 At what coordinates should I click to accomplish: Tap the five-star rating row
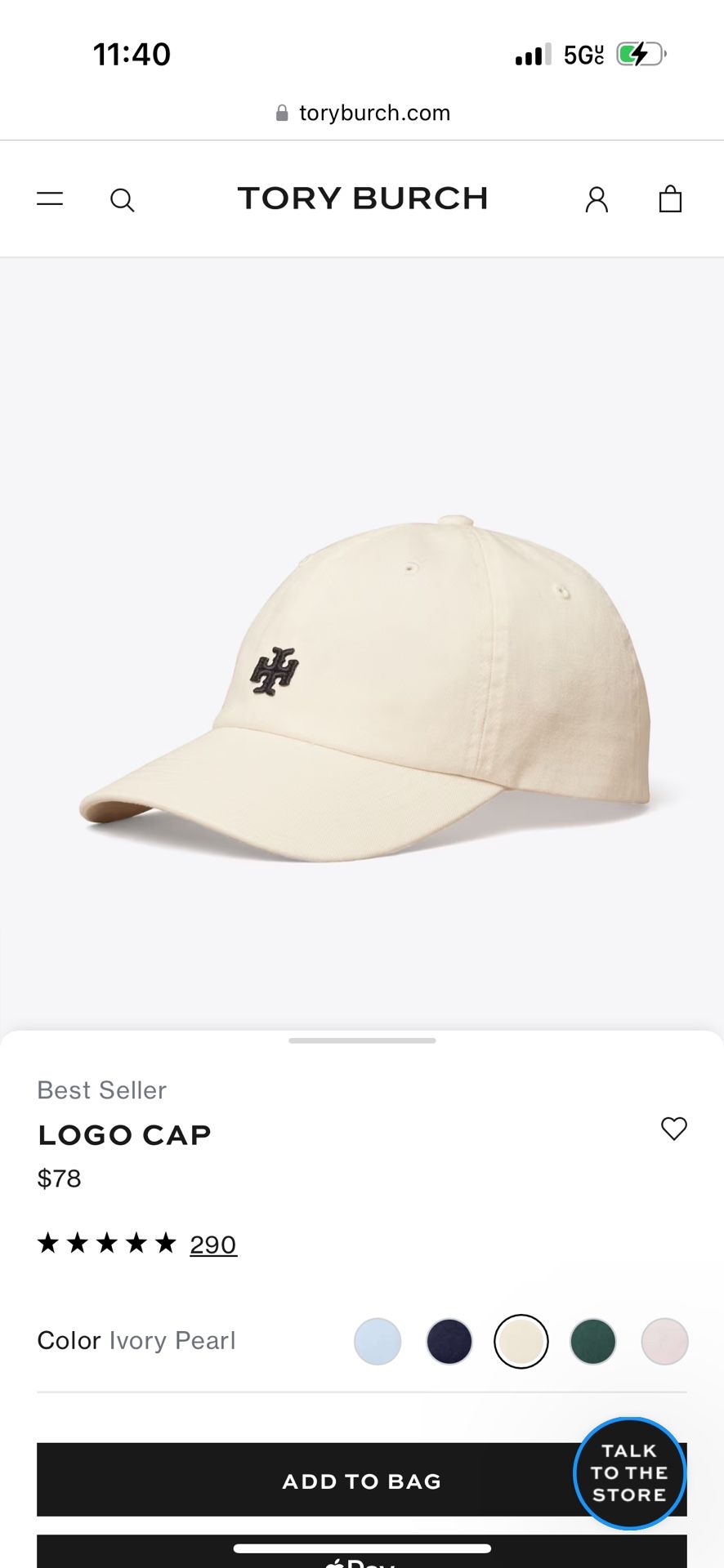coord(106,1243)
